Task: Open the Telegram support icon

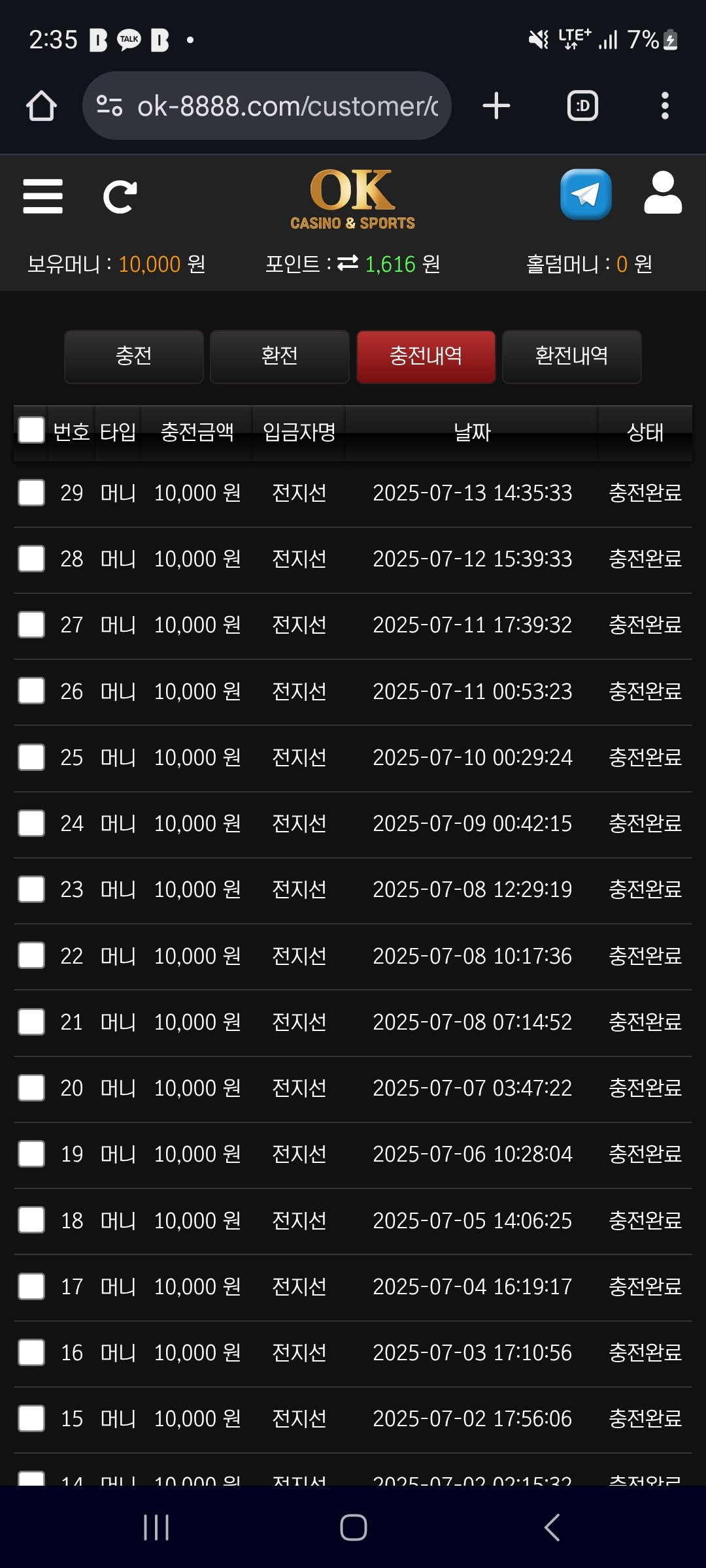Action: click(x=586, y=195)
